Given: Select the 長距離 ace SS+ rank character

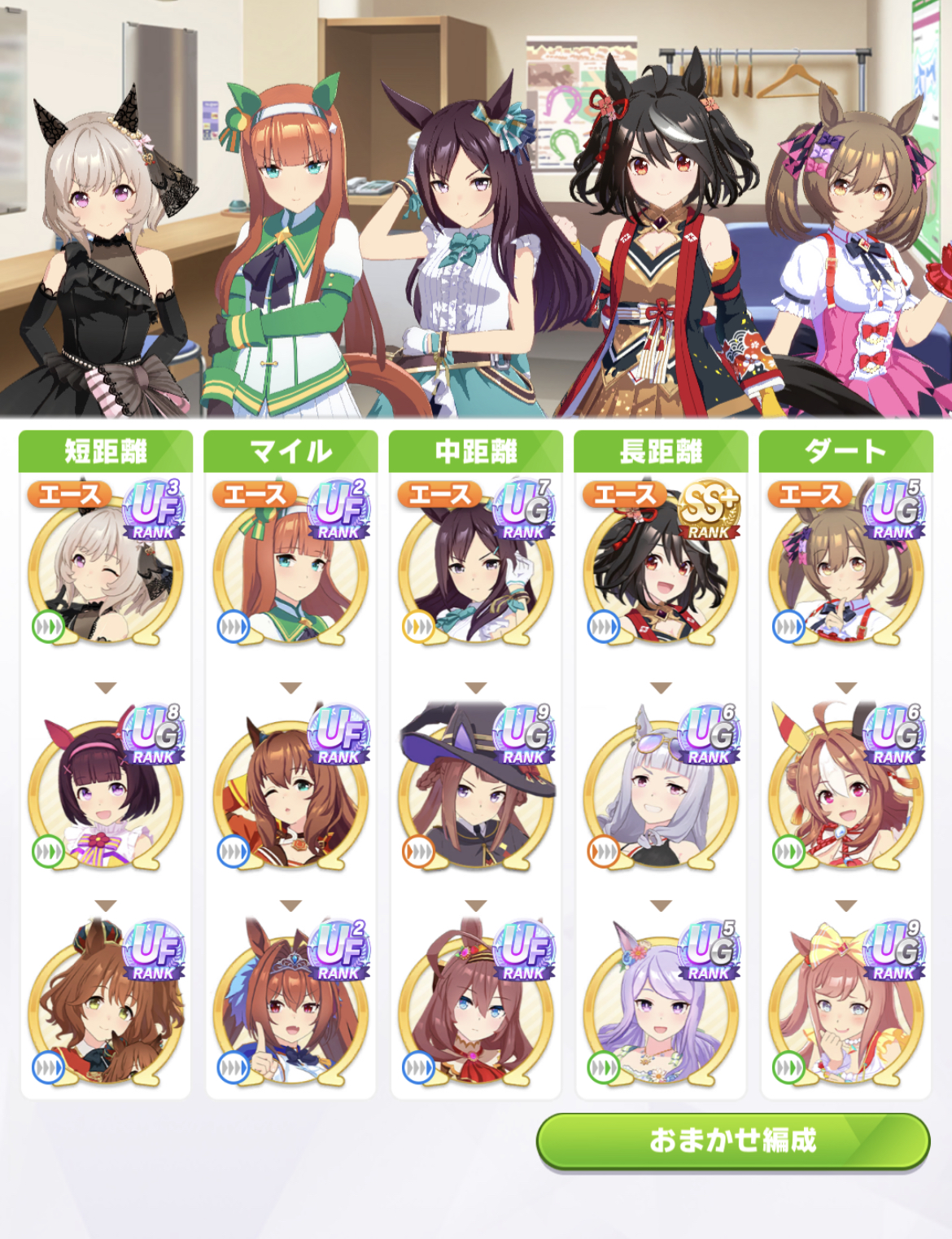Looking at the screenshot, I should 661,574.
